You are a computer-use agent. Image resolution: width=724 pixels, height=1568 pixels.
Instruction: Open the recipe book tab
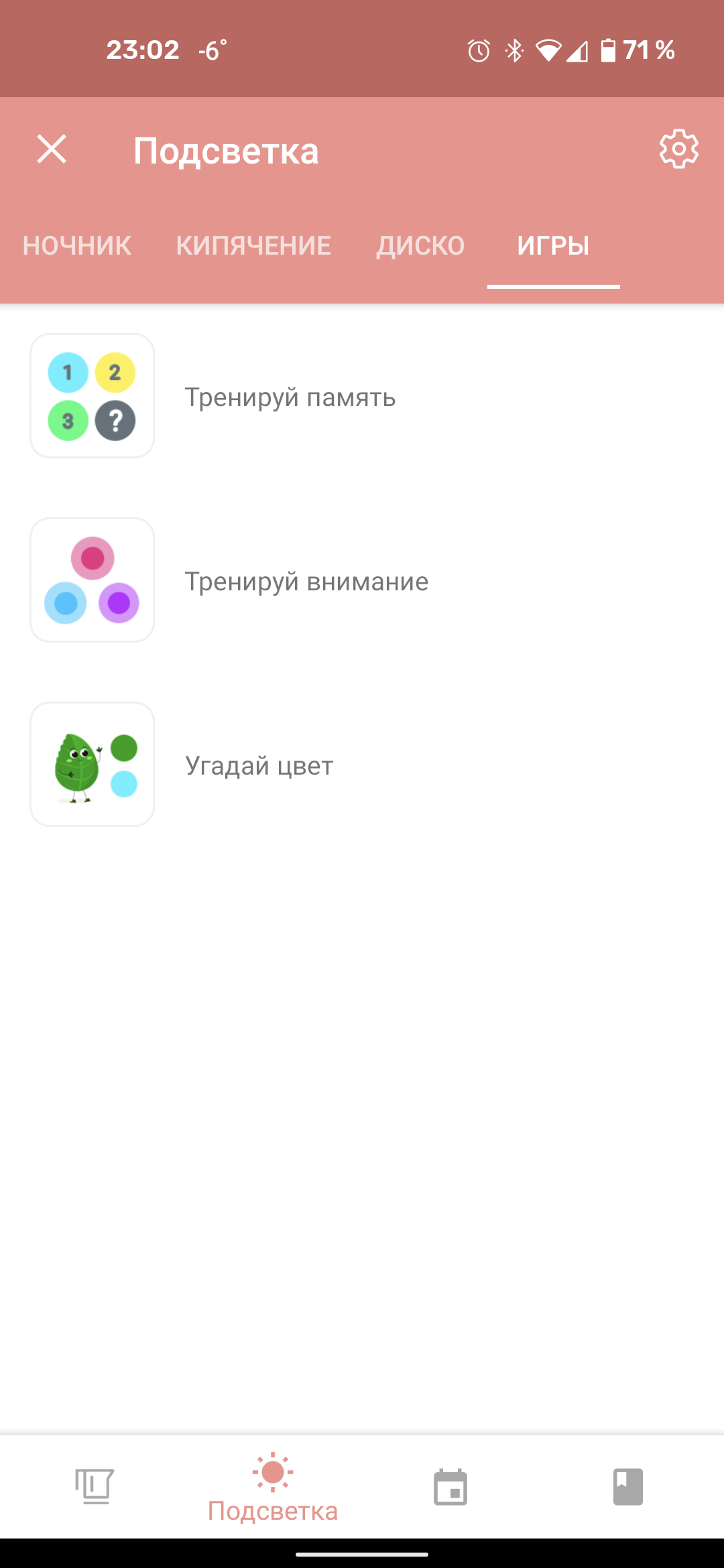(627, 1486)
